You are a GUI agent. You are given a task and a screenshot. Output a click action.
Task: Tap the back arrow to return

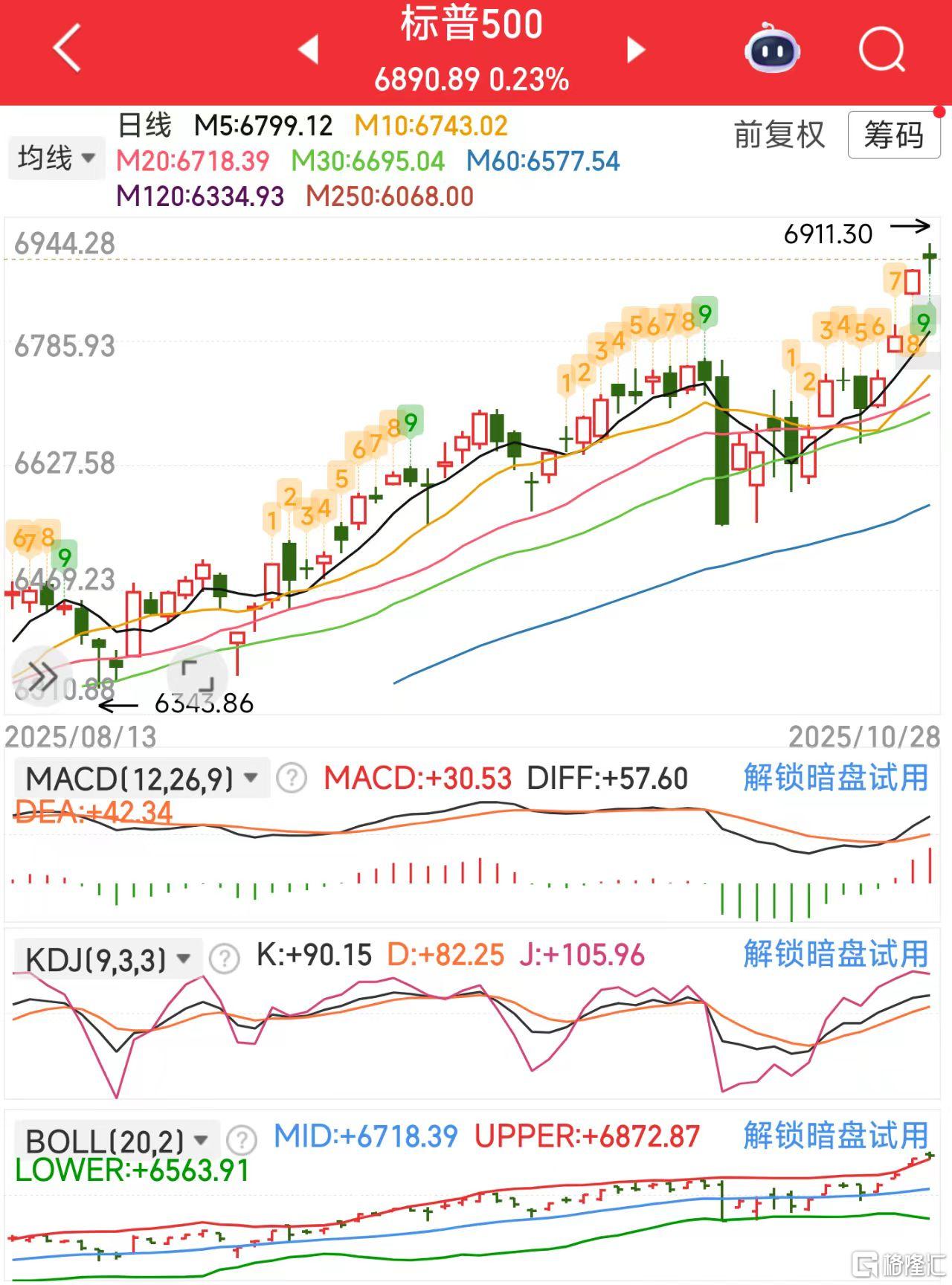pyautogui.click(x=68, y=49)
